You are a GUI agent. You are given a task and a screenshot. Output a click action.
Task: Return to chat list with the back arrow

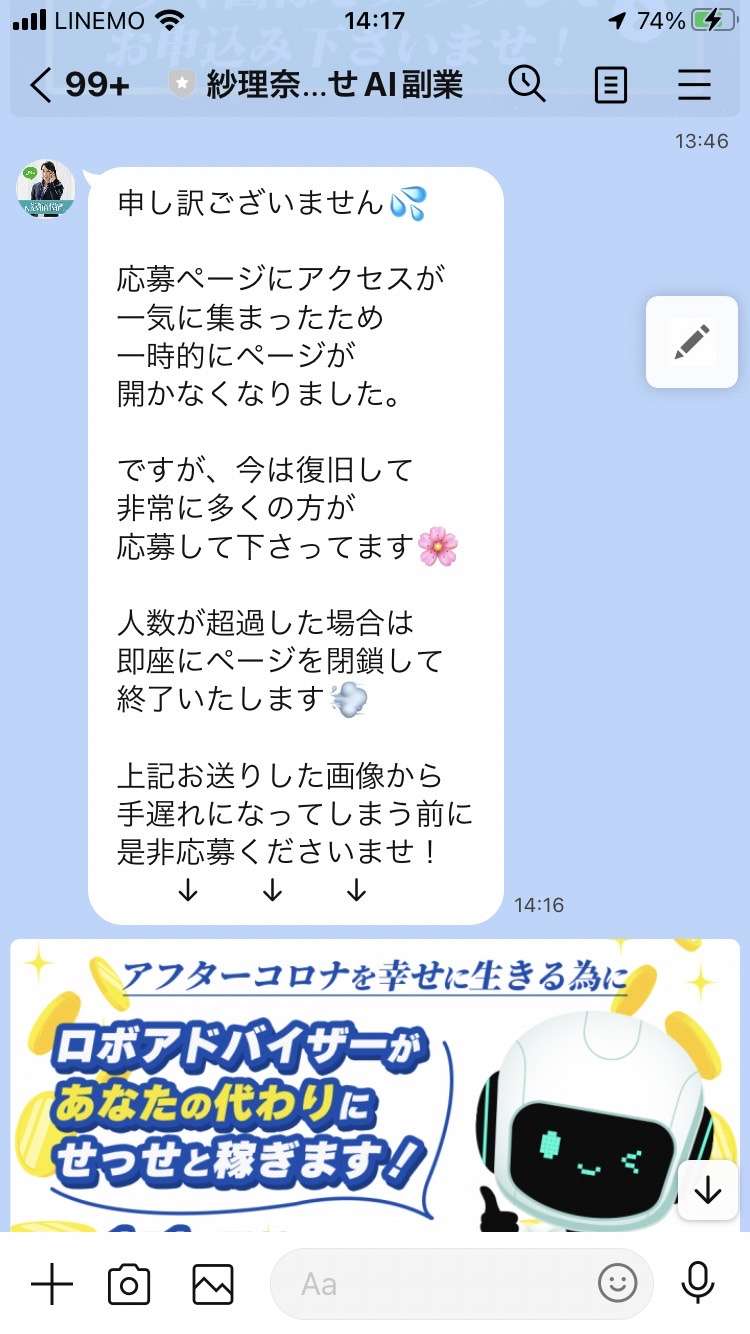(38, 85)
